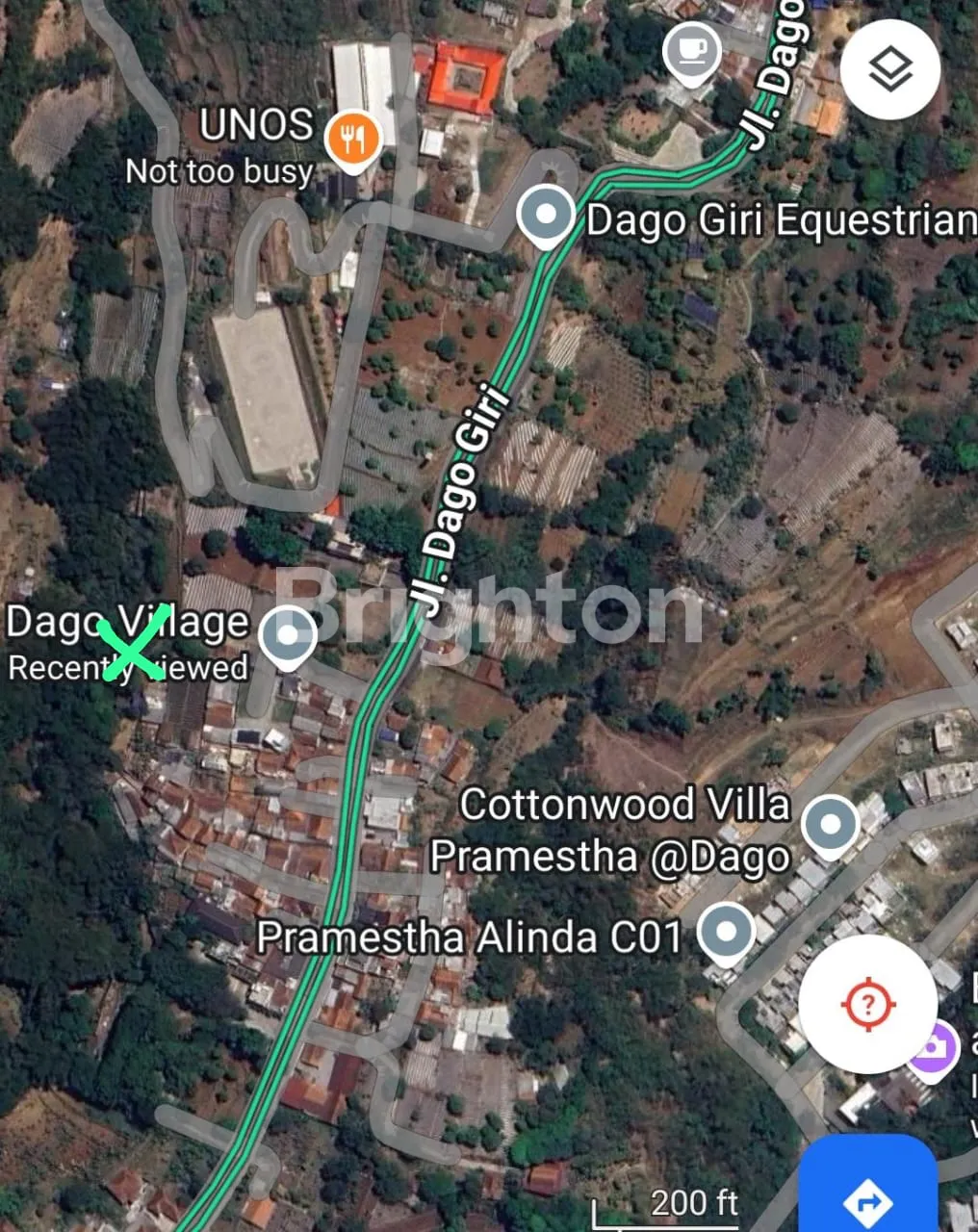Tap the my location target button
978x1232 pixels.
(867, 1004)
